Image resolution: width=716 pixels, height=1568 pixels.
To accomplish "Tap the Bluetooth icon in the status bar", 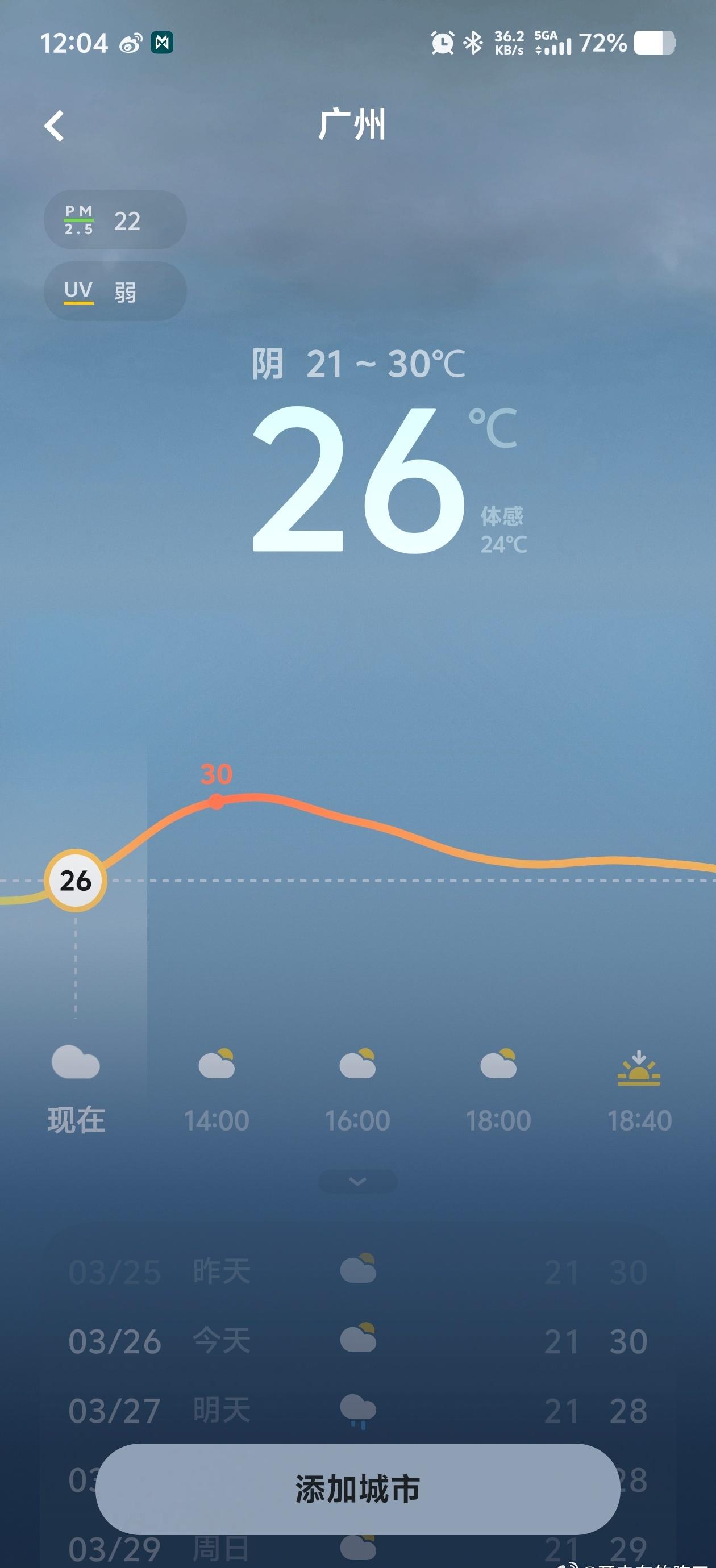I will click(473, 43).
